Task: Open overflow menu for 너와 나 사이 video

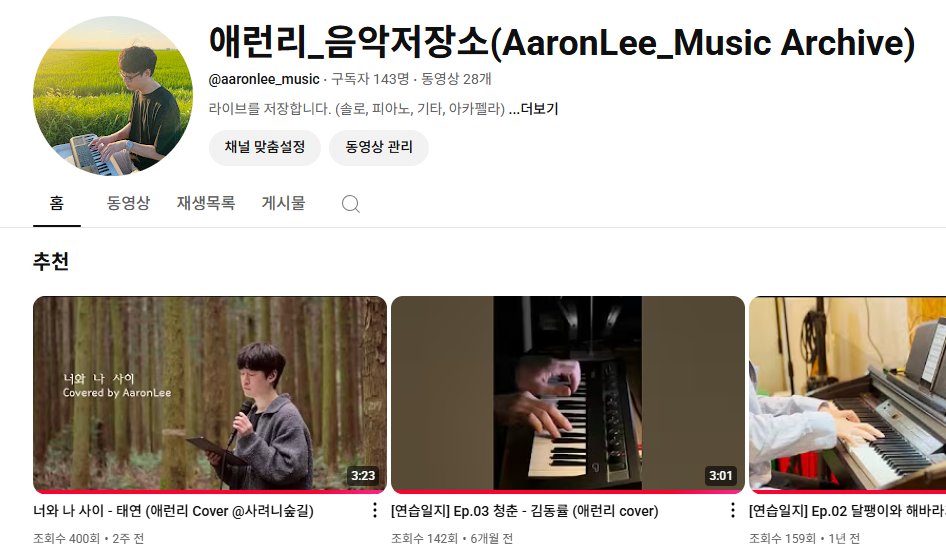Action: (x=375, y=511)
